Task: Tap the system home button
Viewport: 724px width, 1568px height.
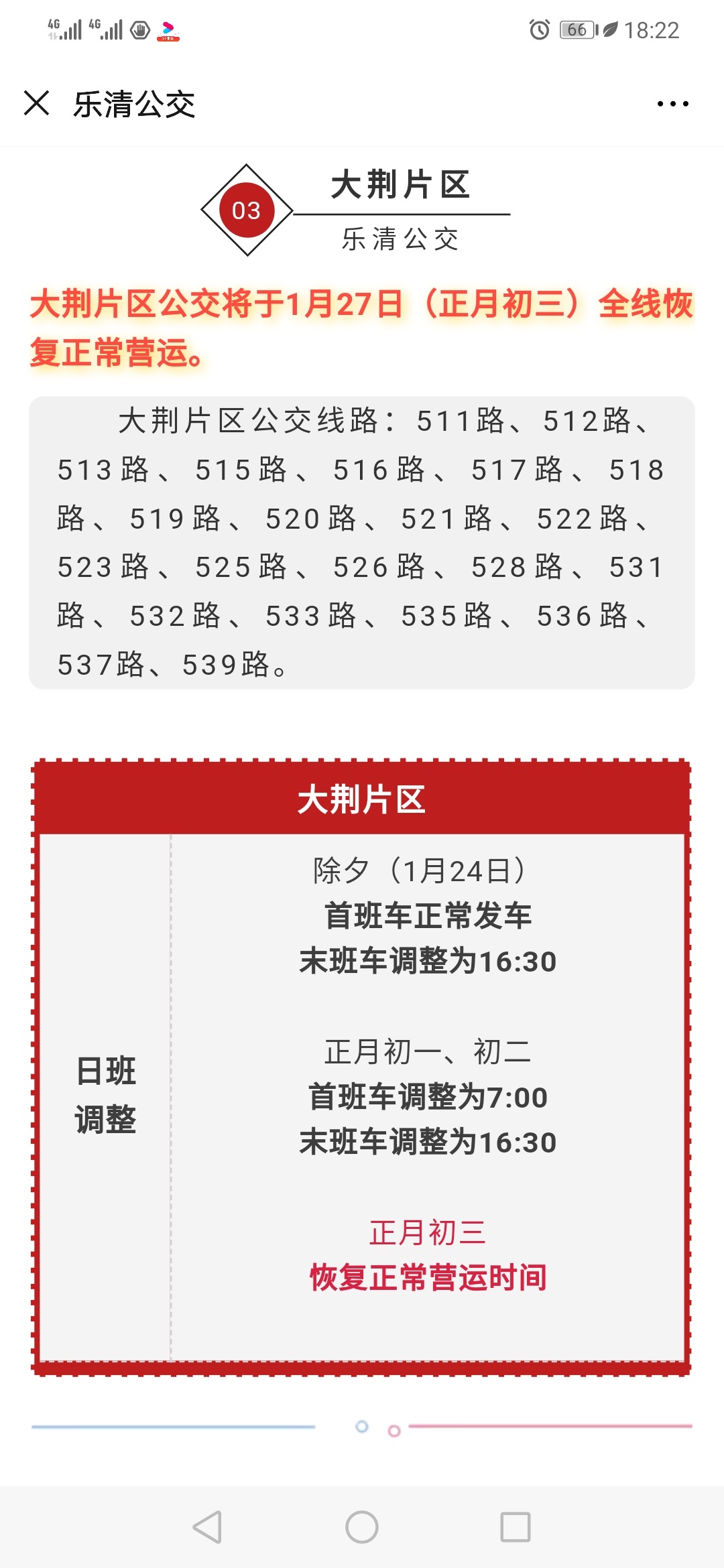Action: pos(362,1527)
